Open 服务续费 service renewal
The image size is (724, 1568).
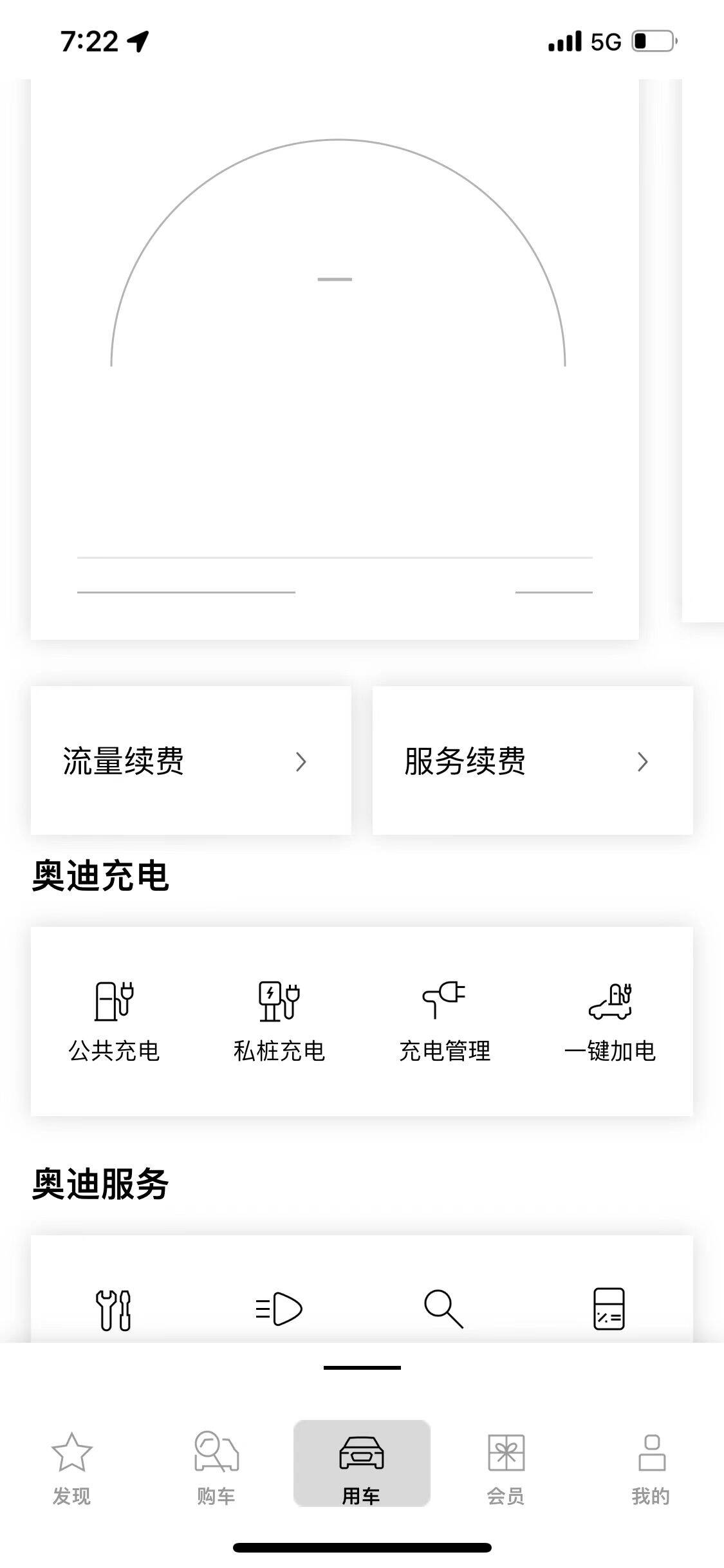532,761
